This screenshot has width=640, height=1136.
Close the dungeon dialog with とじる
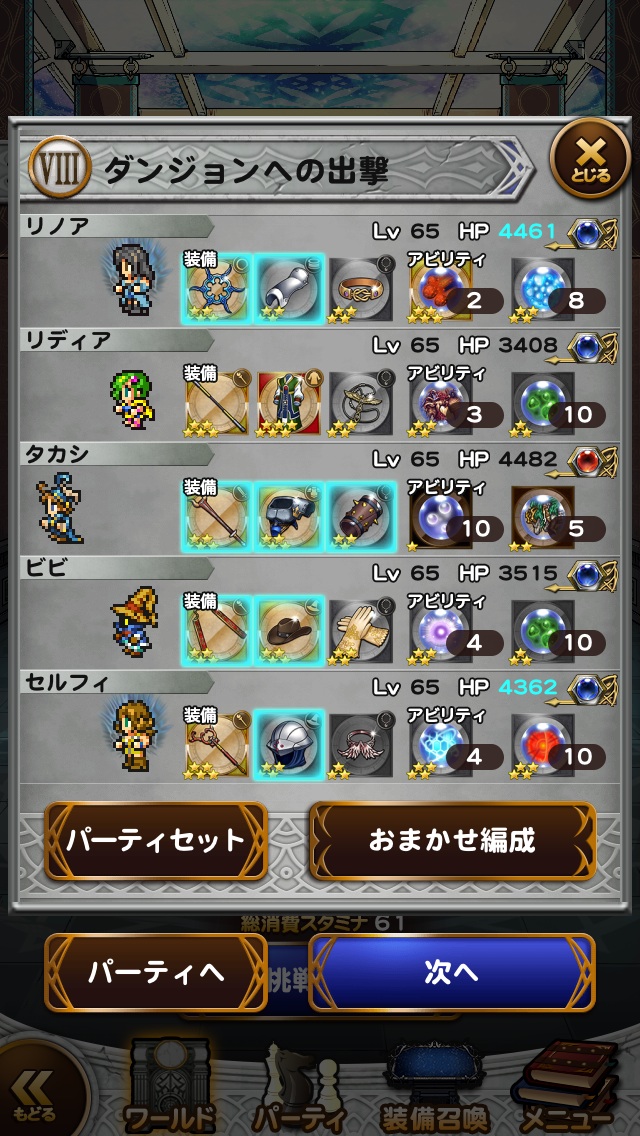(x=589, y=161)
